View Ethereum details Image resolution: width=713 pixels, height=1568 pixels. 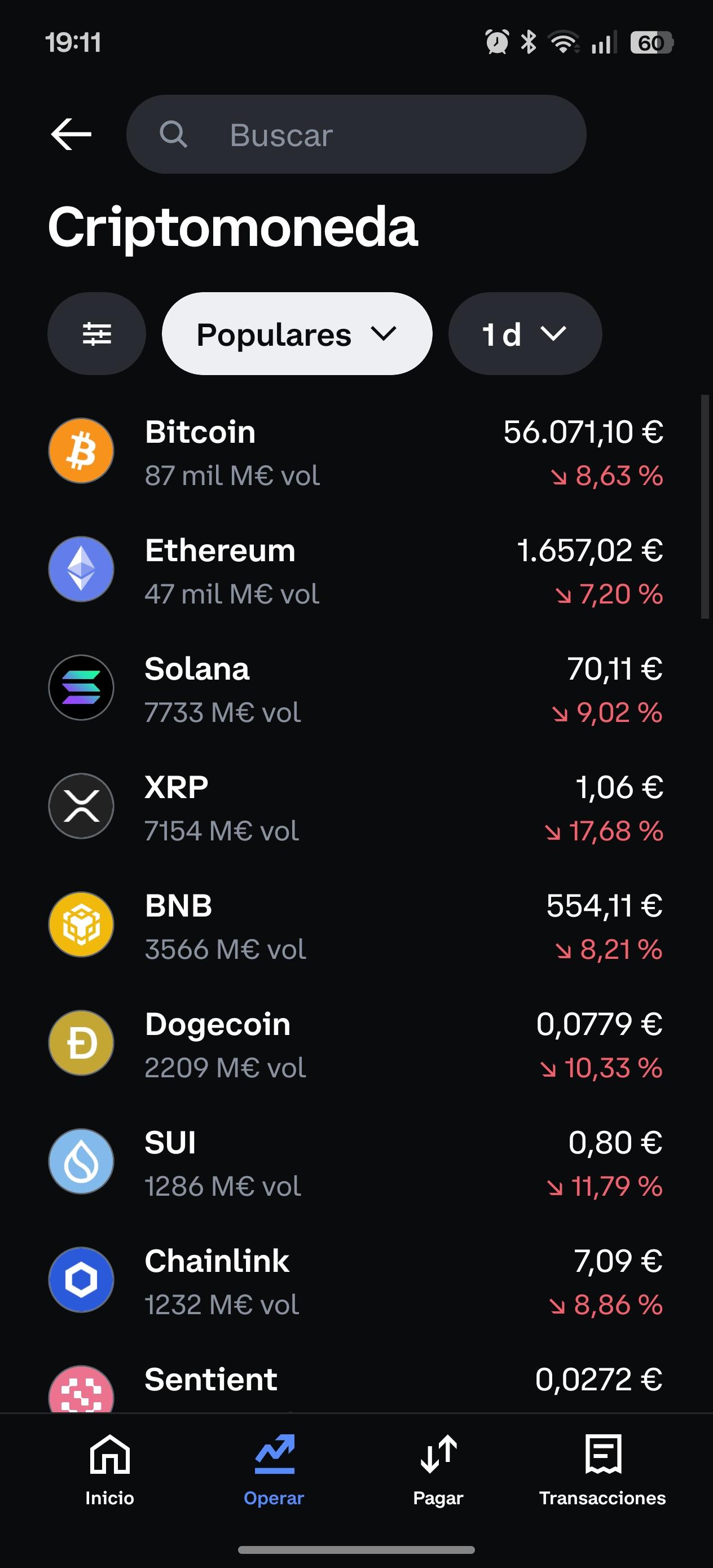[x=356, y=570]
